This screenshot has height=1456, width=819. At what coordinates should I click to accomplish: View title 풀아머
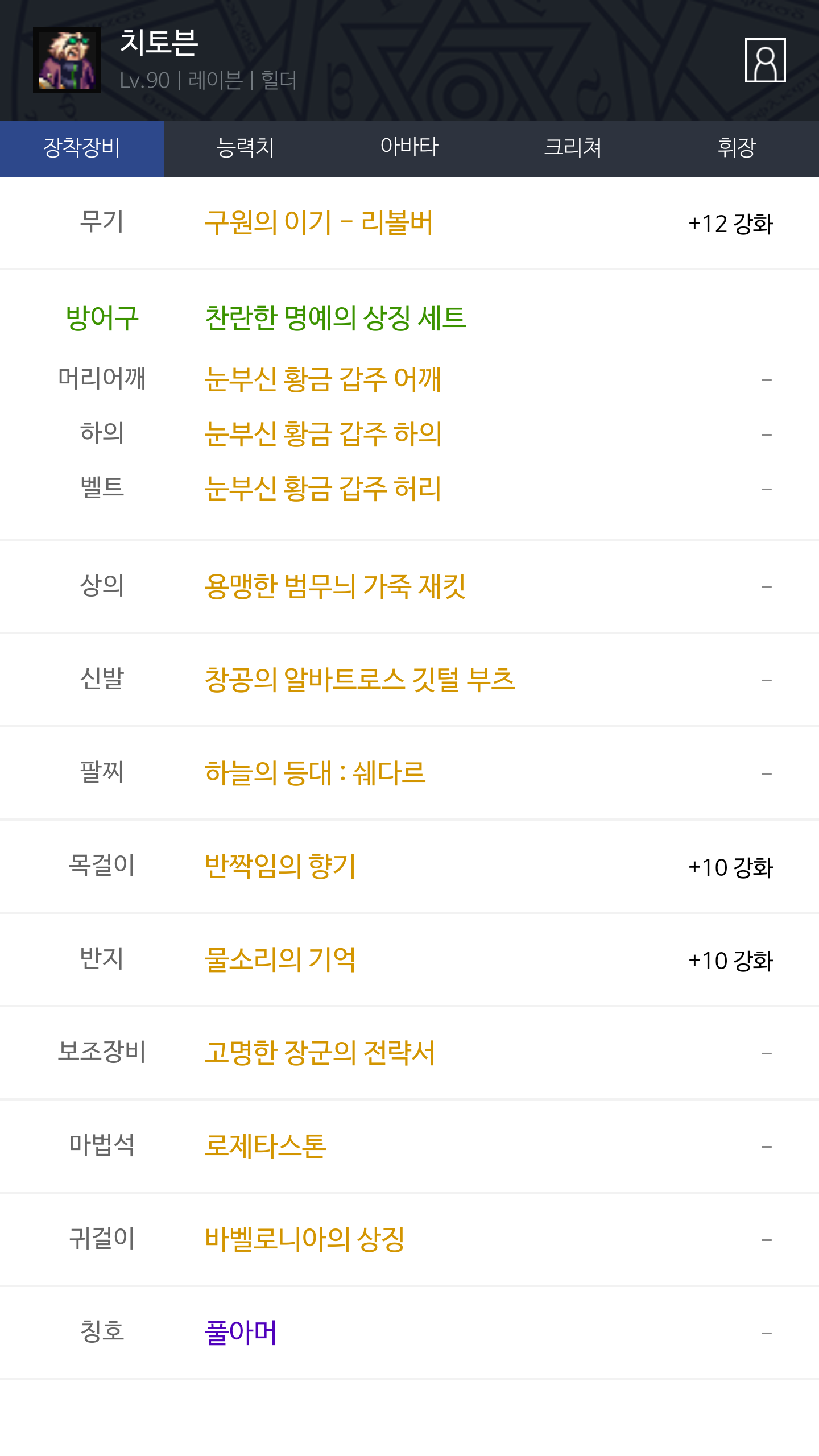240,1333
